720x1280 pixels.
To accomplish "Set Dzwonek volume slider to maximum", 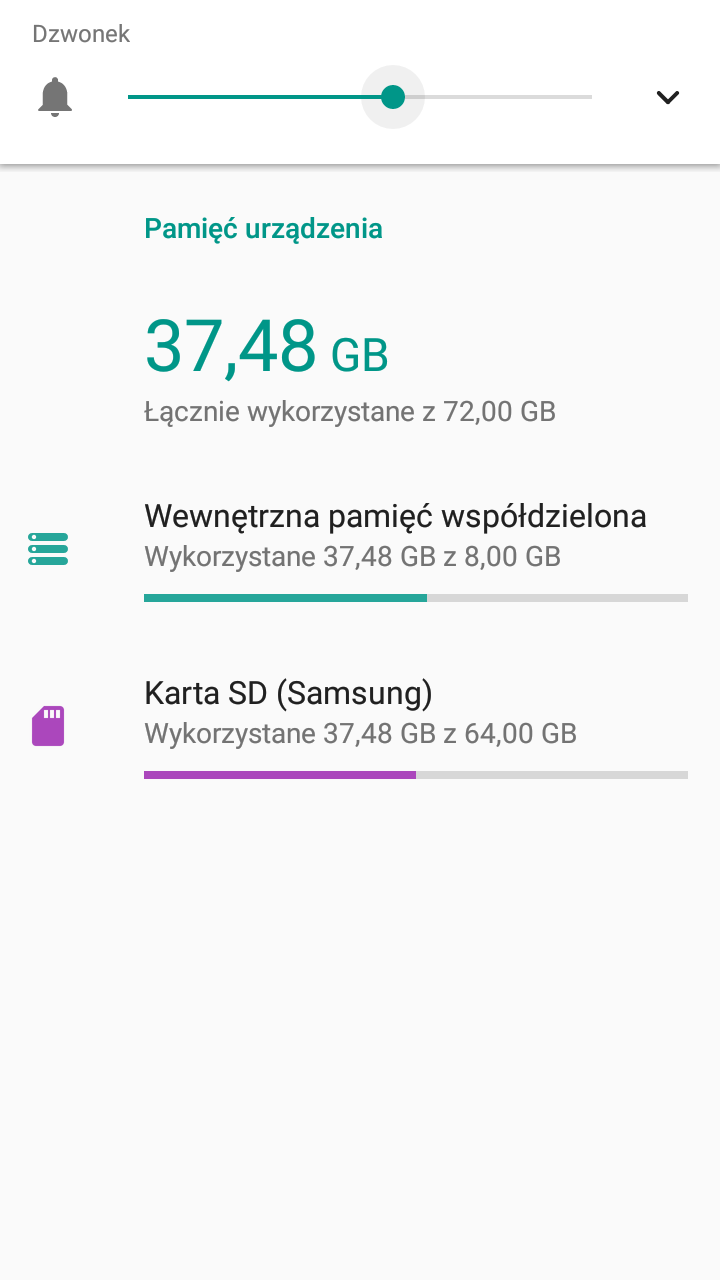I will pos(590,97).
